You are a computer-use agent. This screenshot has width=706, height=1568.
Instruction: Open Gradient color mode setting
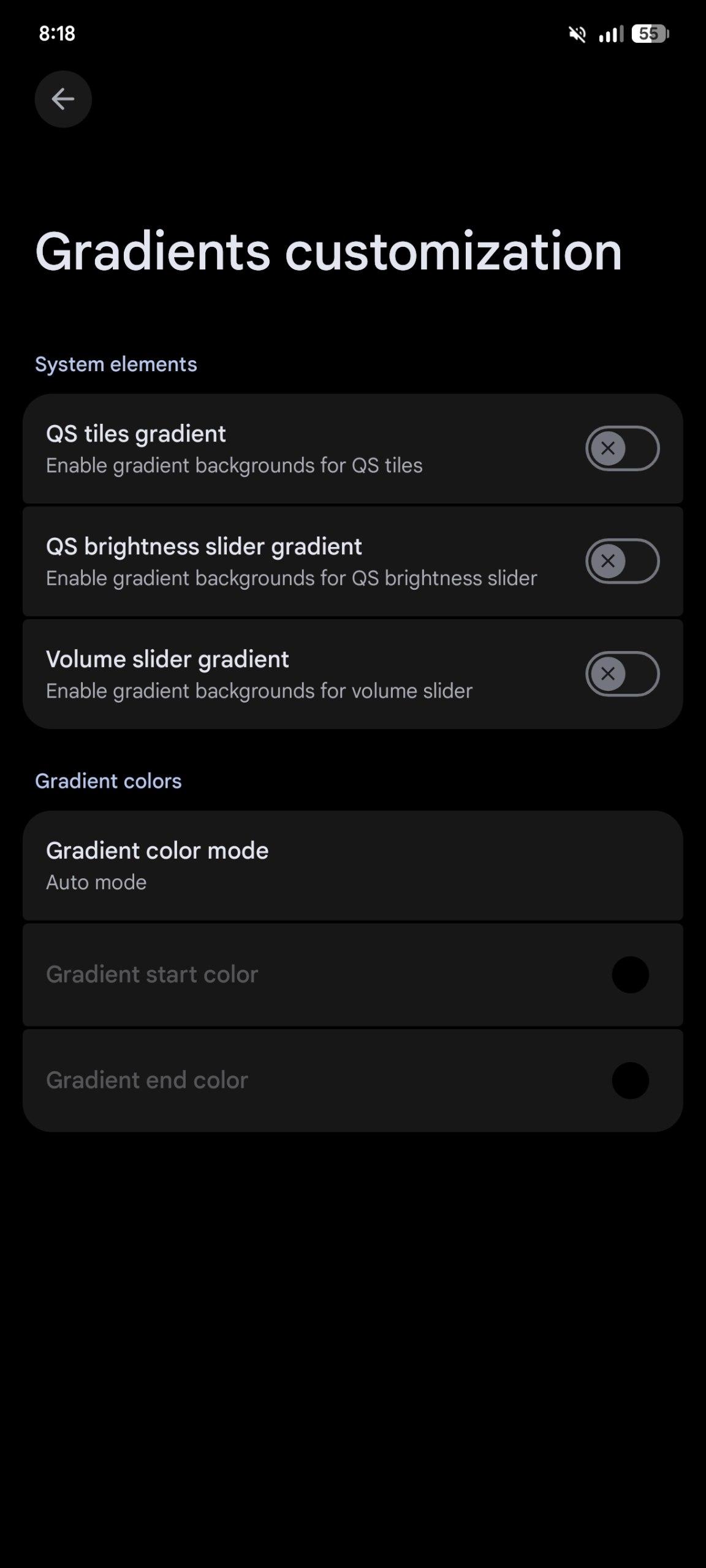(352, 865)
